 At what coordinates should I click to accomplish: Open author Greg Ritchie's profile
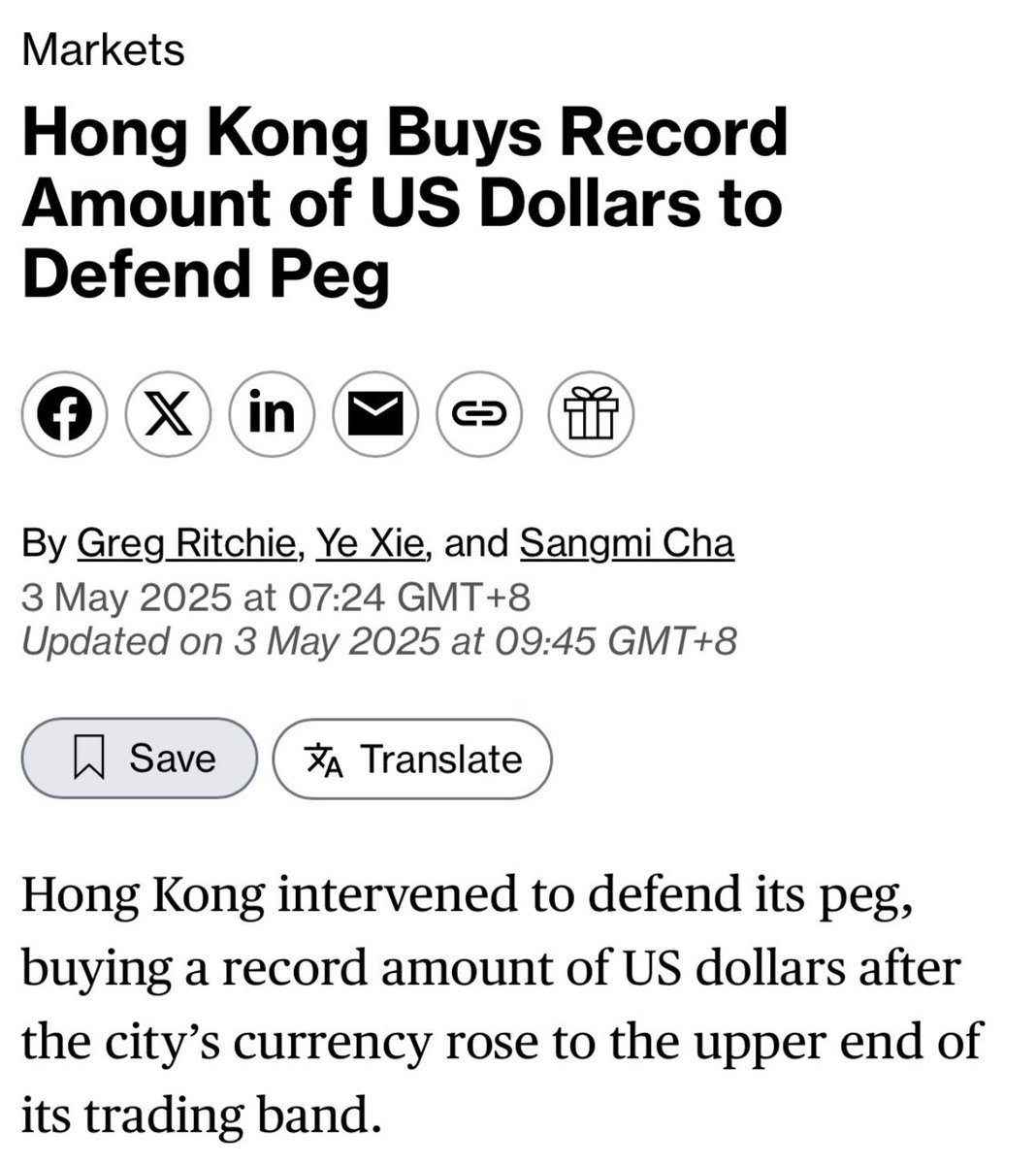pyautogui.click(x=185, y=543)
